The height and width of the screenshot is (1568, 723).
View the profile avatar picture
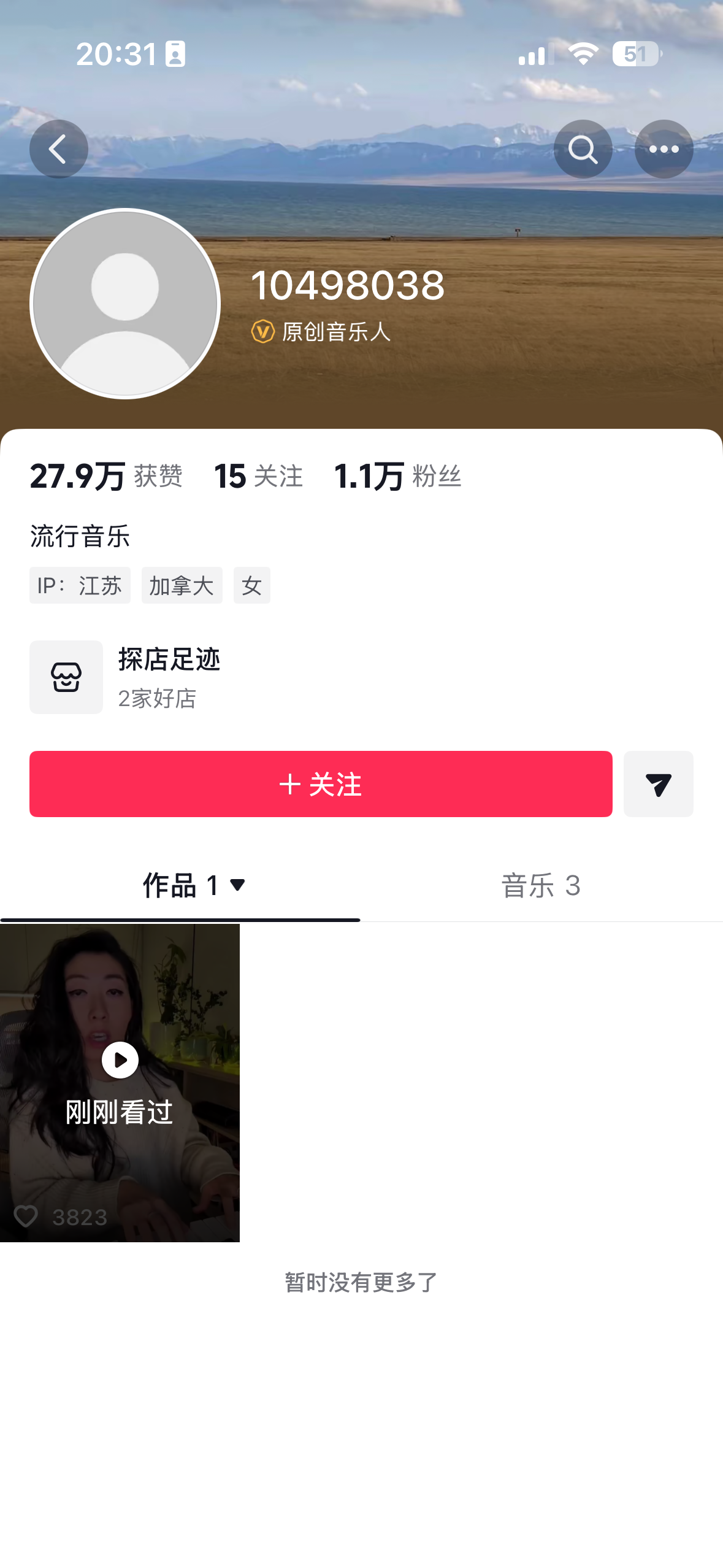pyautogui.click(x=125, y=304)
